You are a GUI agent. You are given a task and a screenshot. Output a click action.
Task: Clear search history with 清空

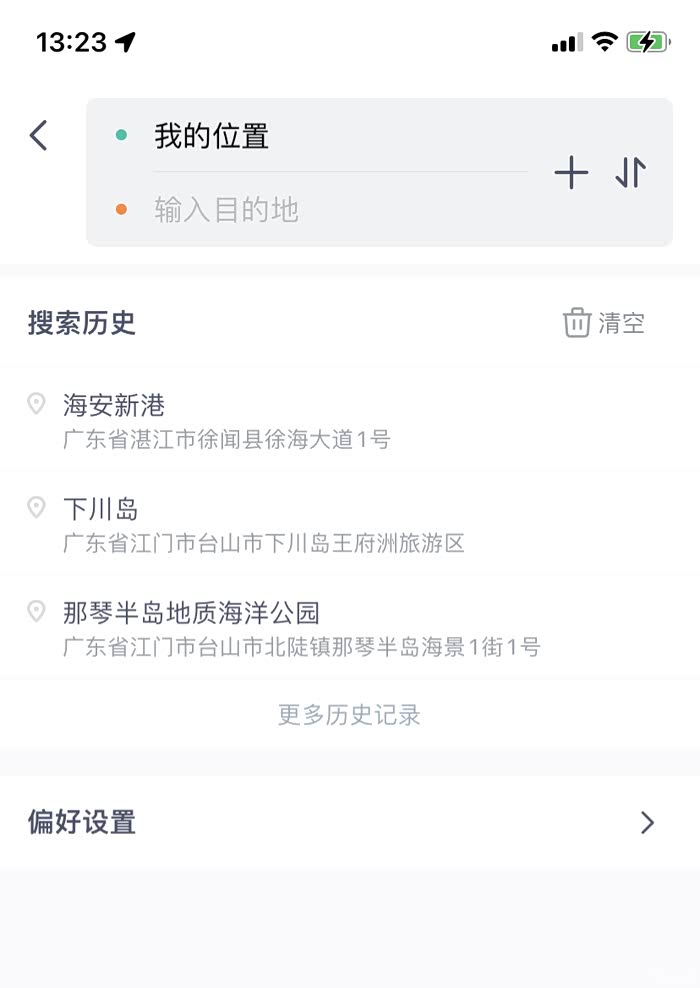[x=605, y=323]
